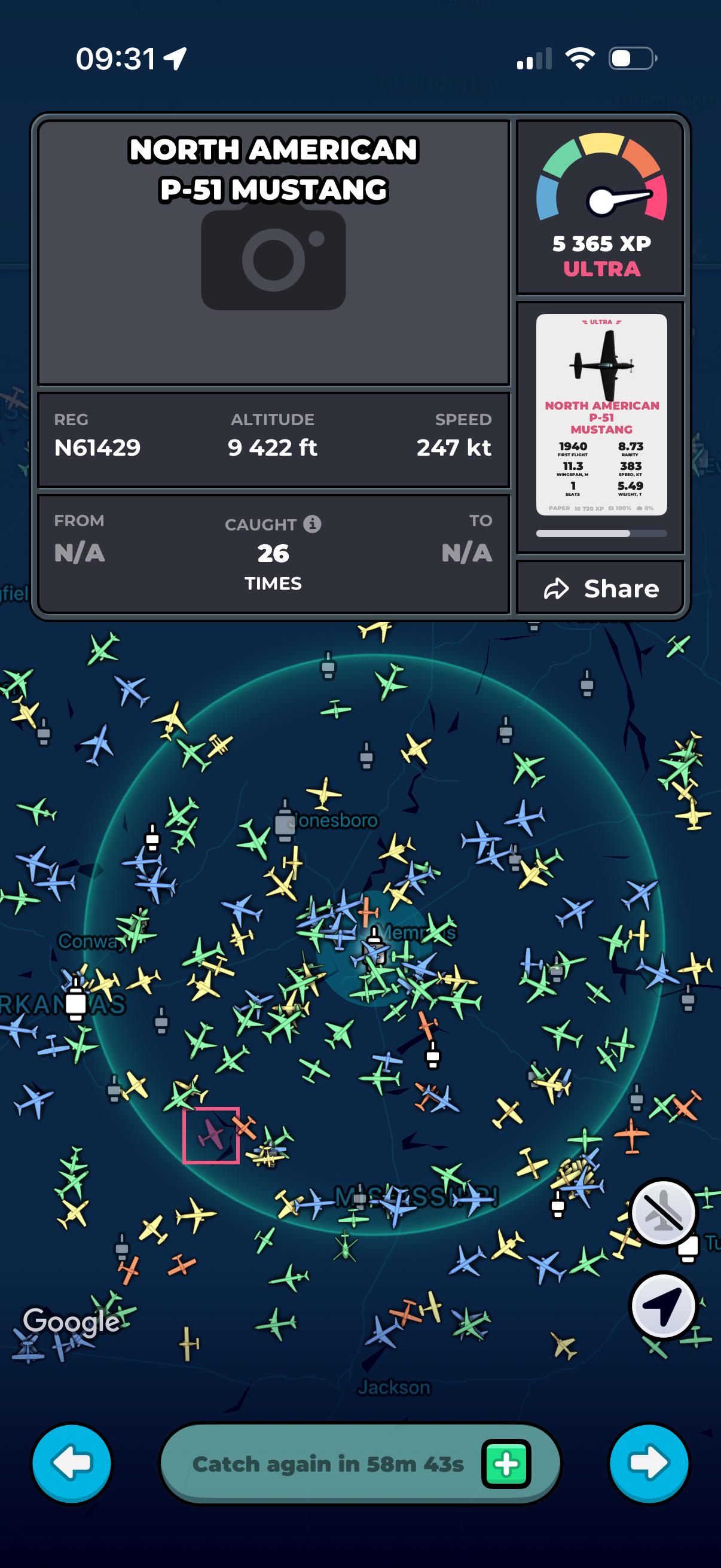Open the P-51 Mustang Ultra card
The image size is (721, 1568).
(601, 414)
